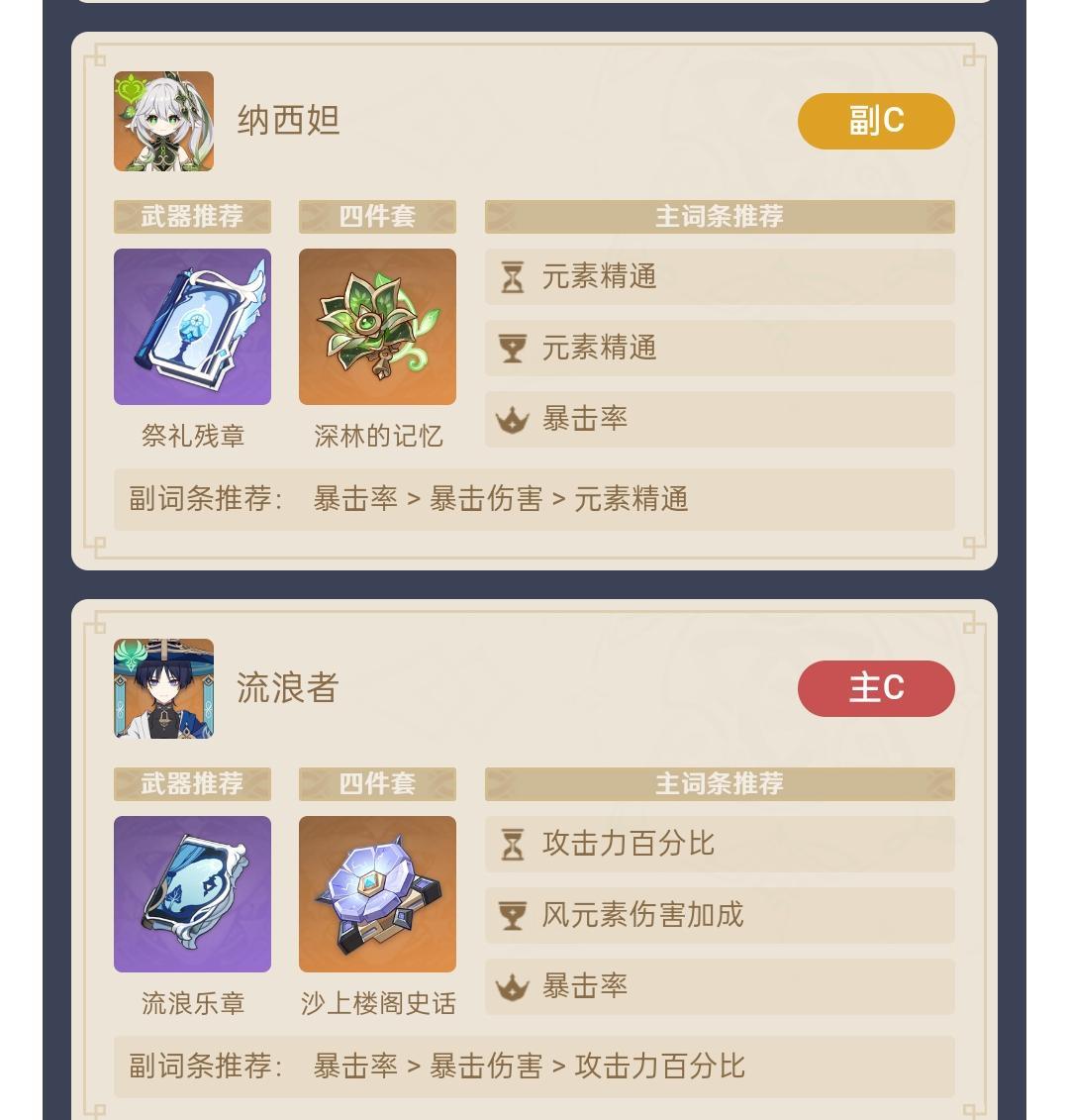Click the Wanderer's character avatar

(162, 688)
